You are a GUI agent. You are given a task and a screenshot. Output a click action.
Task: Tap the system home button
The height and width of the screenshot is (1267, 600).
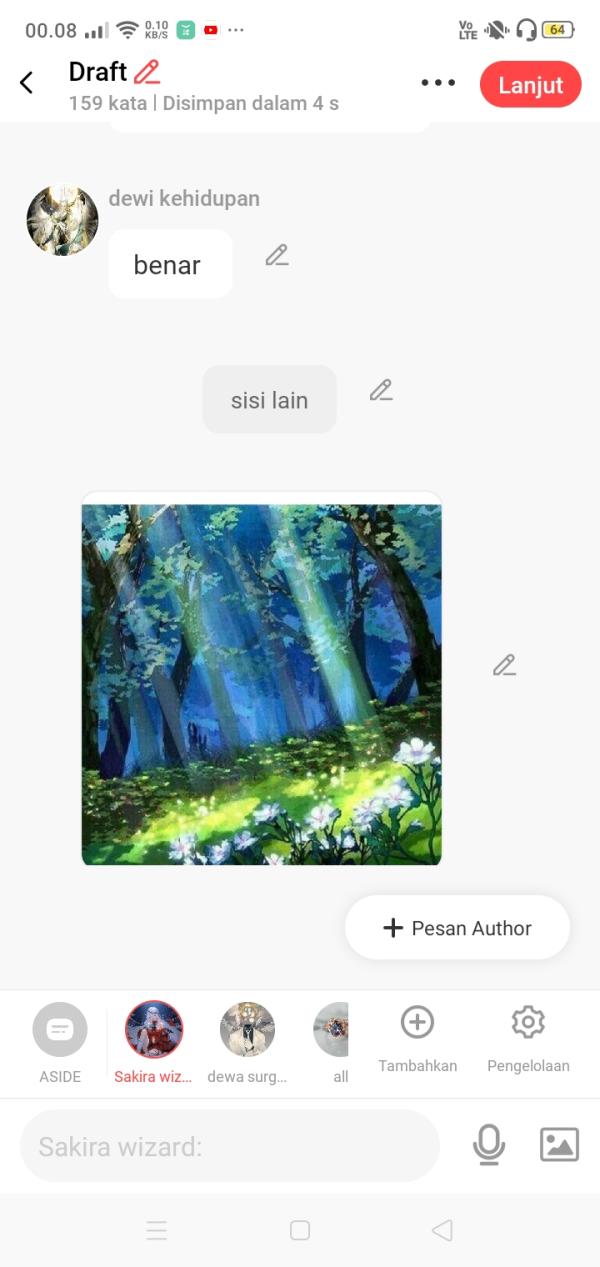click(300, 1231)
